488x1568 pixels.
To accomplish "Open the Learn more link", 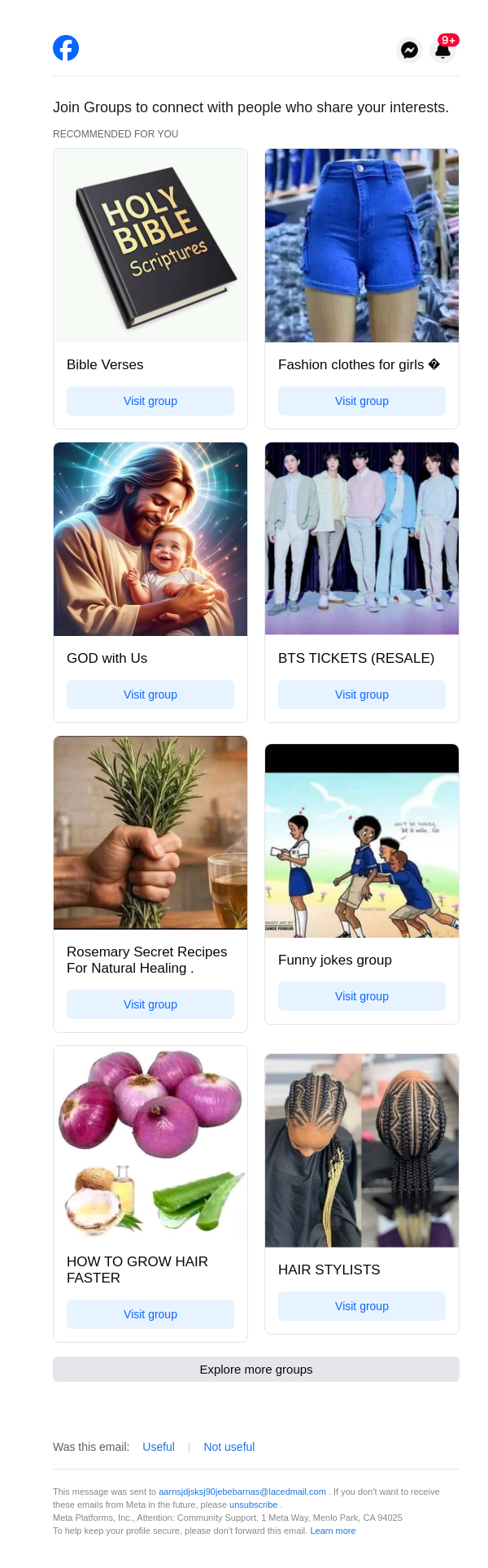I will [x=333, y=1531].
